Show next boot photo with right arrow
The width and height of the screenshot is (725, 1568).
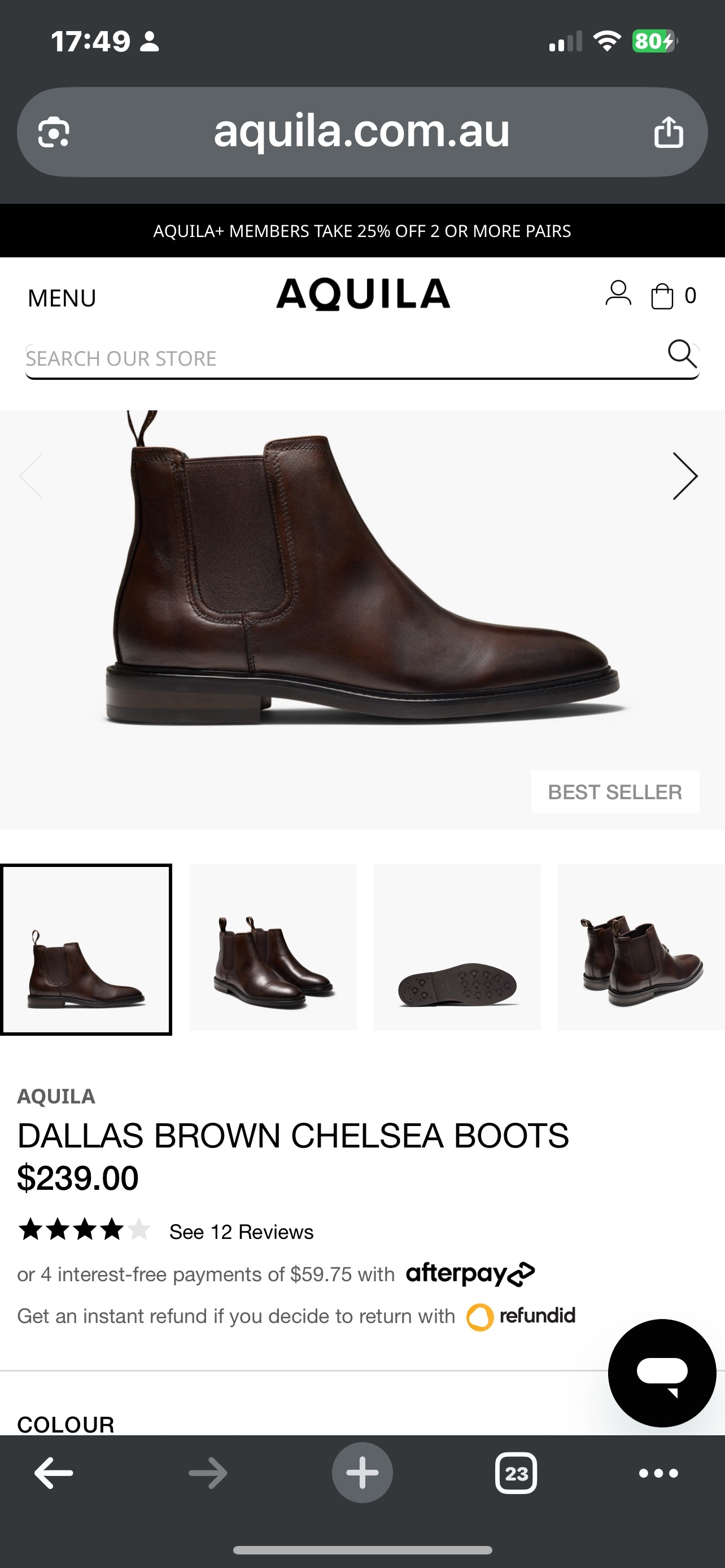(x=685, y=476)
